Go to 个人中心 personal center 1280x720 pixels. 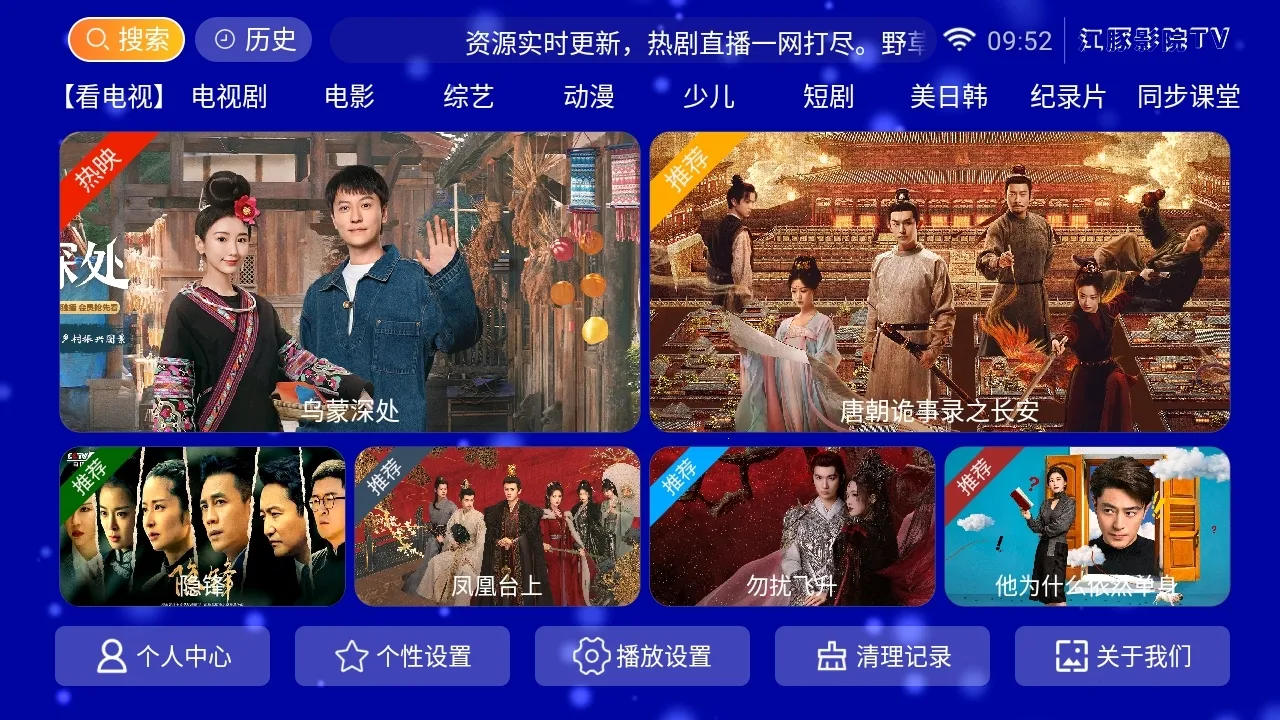(x=162, y=656)
